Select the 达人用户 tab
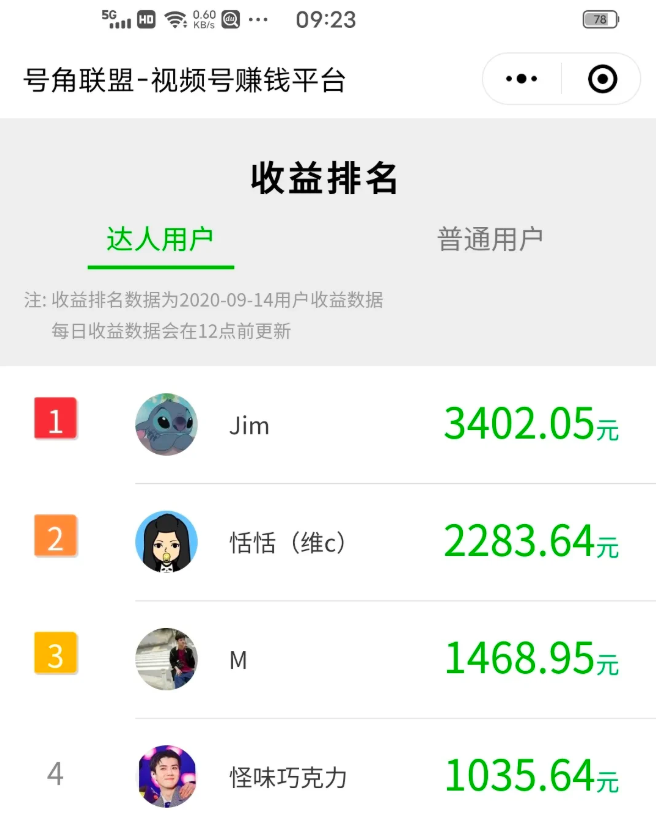Image resolution: width=656 pixels, height=829 pixels. [160, 240]
